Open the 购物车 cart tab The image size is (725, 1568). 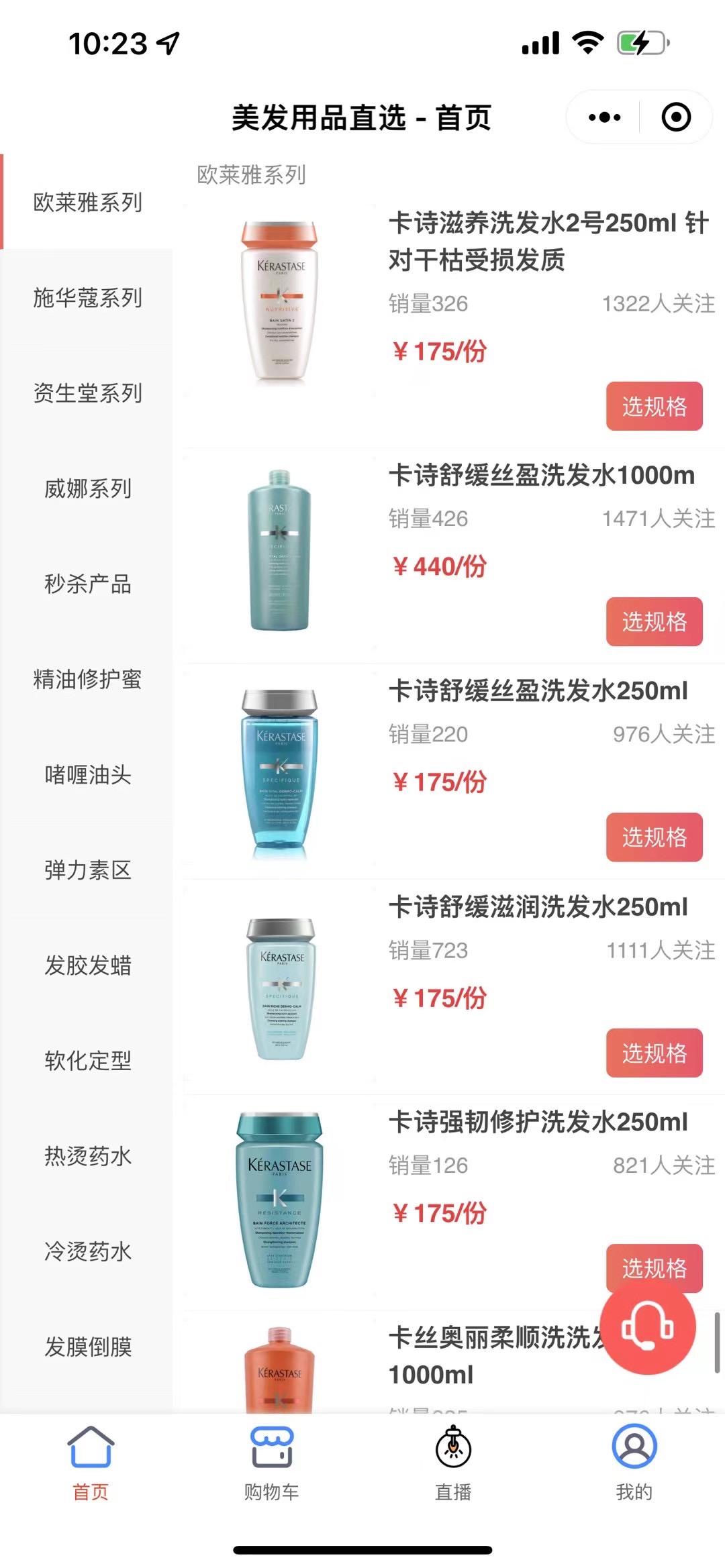(271, 1463)
